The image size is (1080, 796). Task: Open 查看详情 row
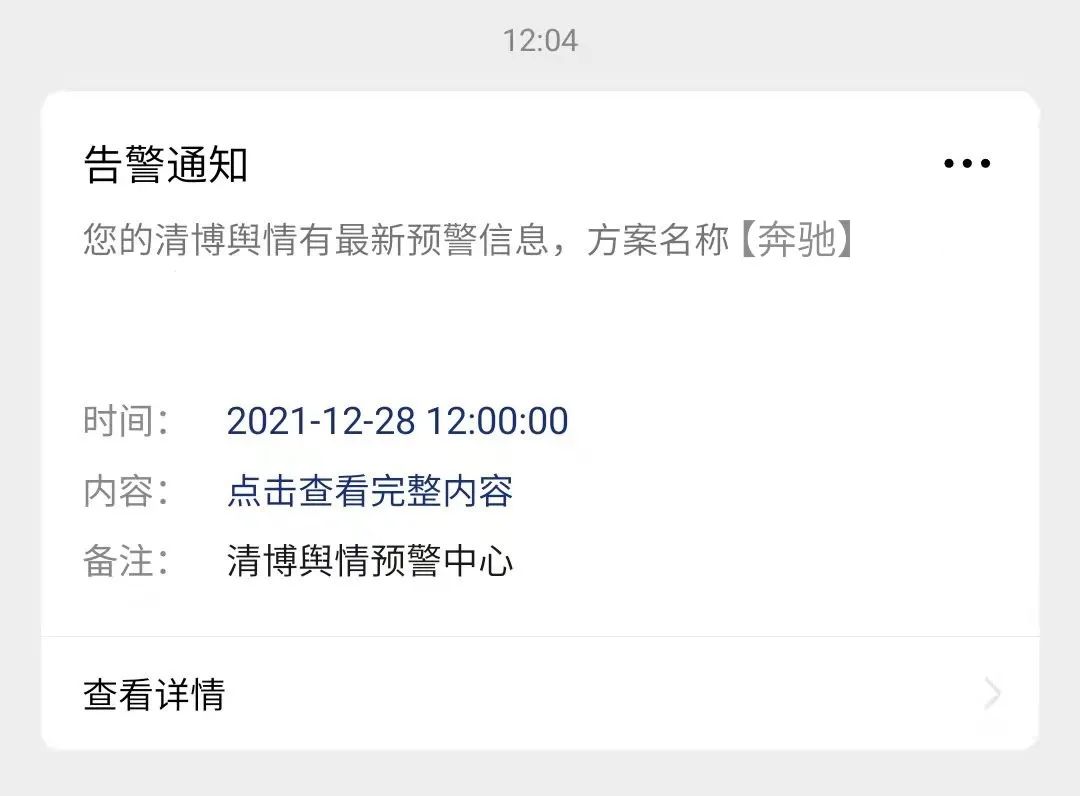point(540,694)
